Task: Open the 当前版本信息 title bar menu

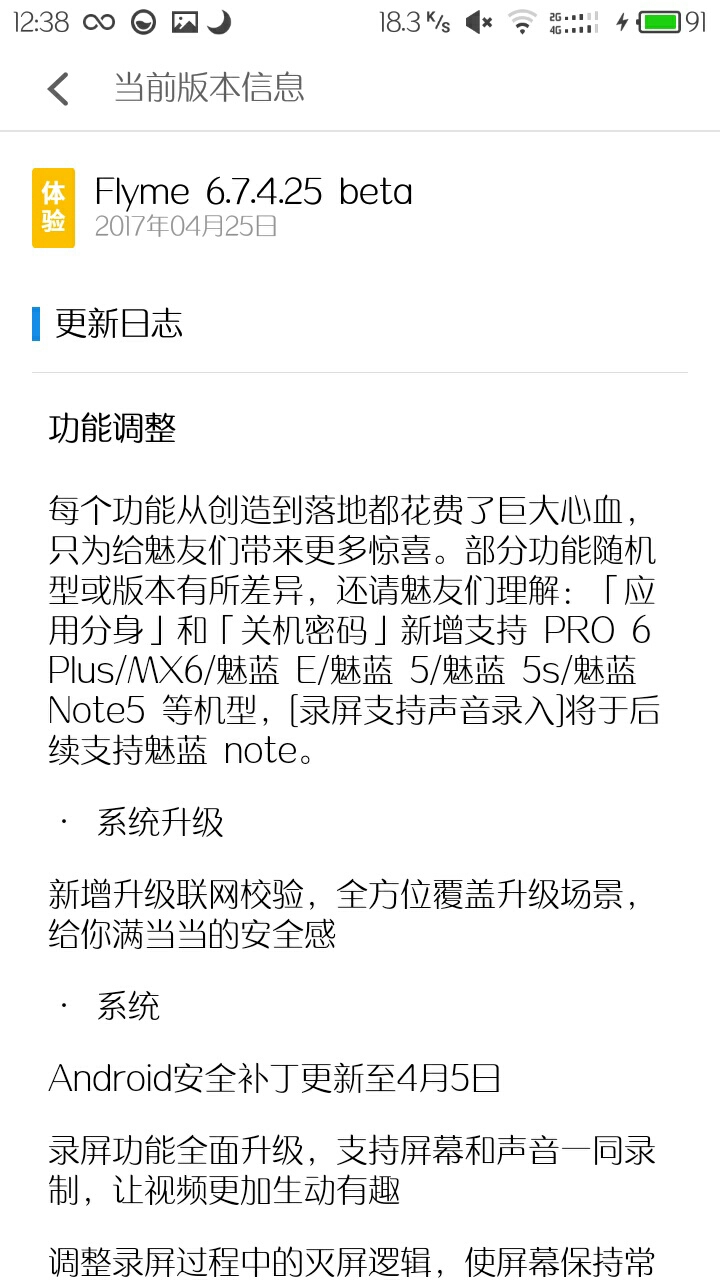Action: pyautogui.click(x=211, y=89)
